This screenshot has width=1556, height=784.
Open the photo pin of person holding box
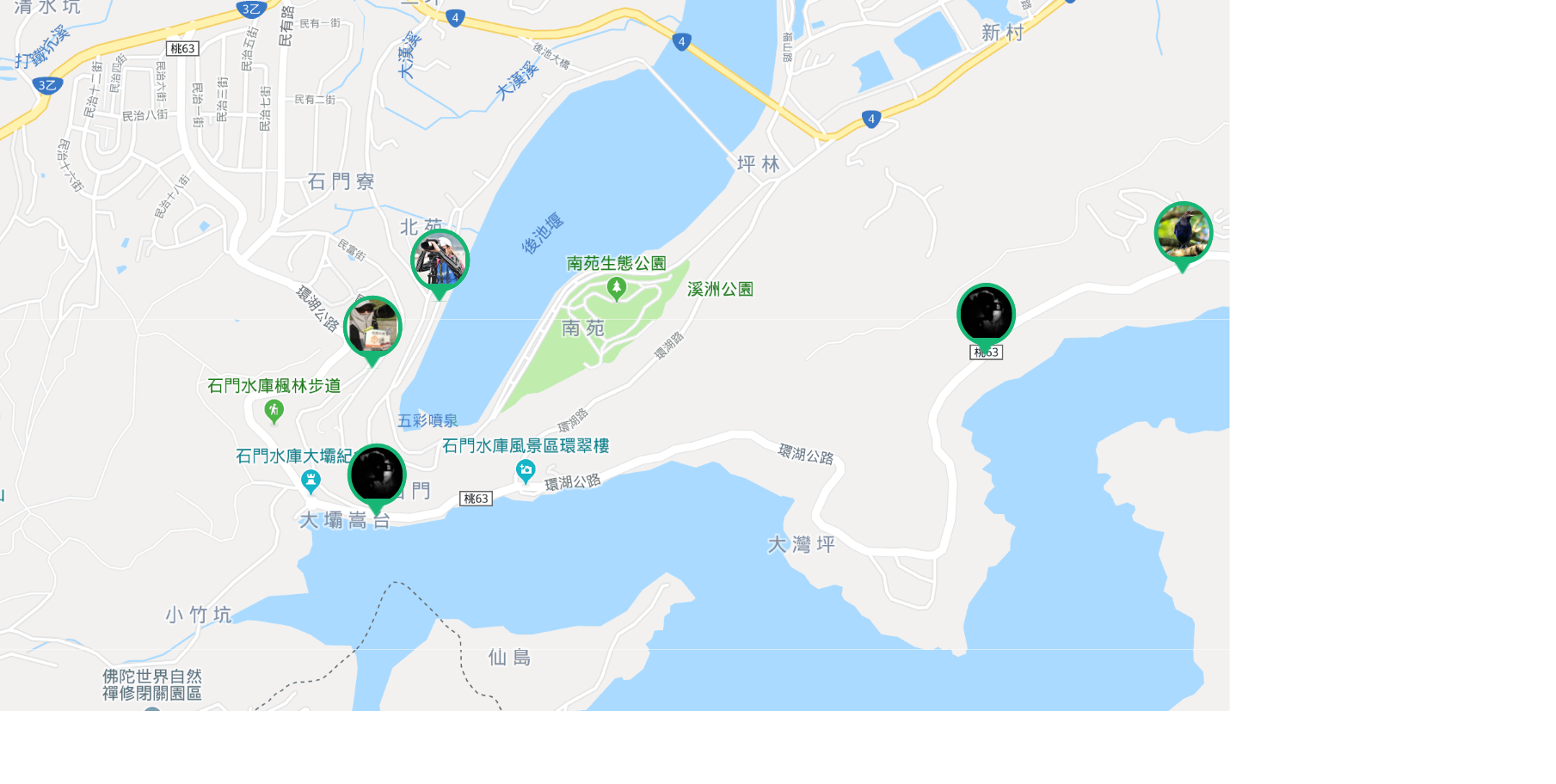coord(372,328)
